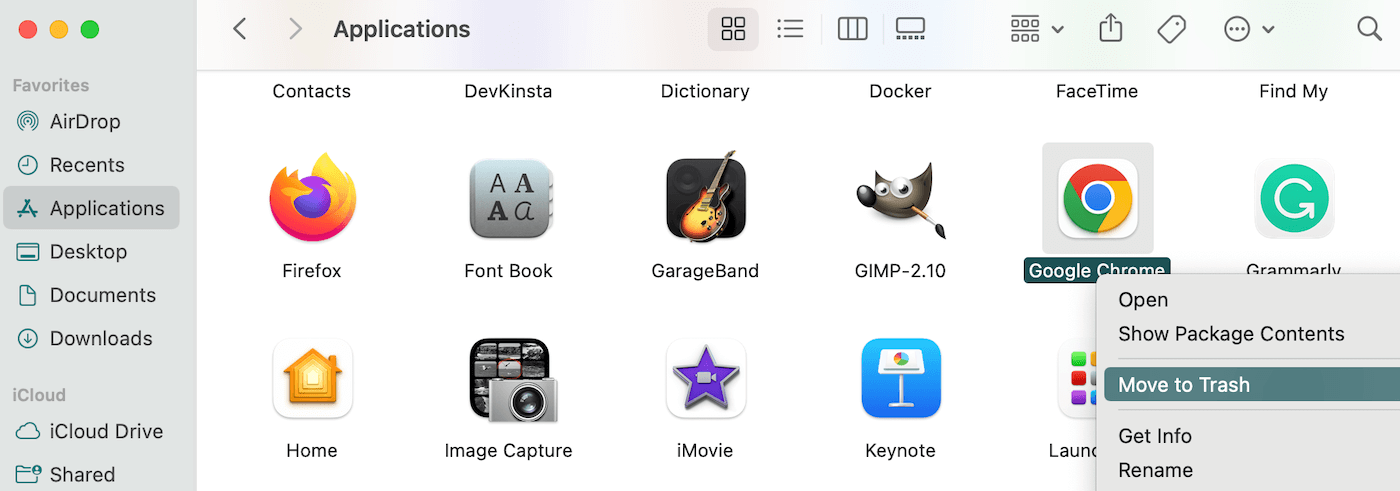
Task: Open the group-by dropdown
Action: 1036,29
